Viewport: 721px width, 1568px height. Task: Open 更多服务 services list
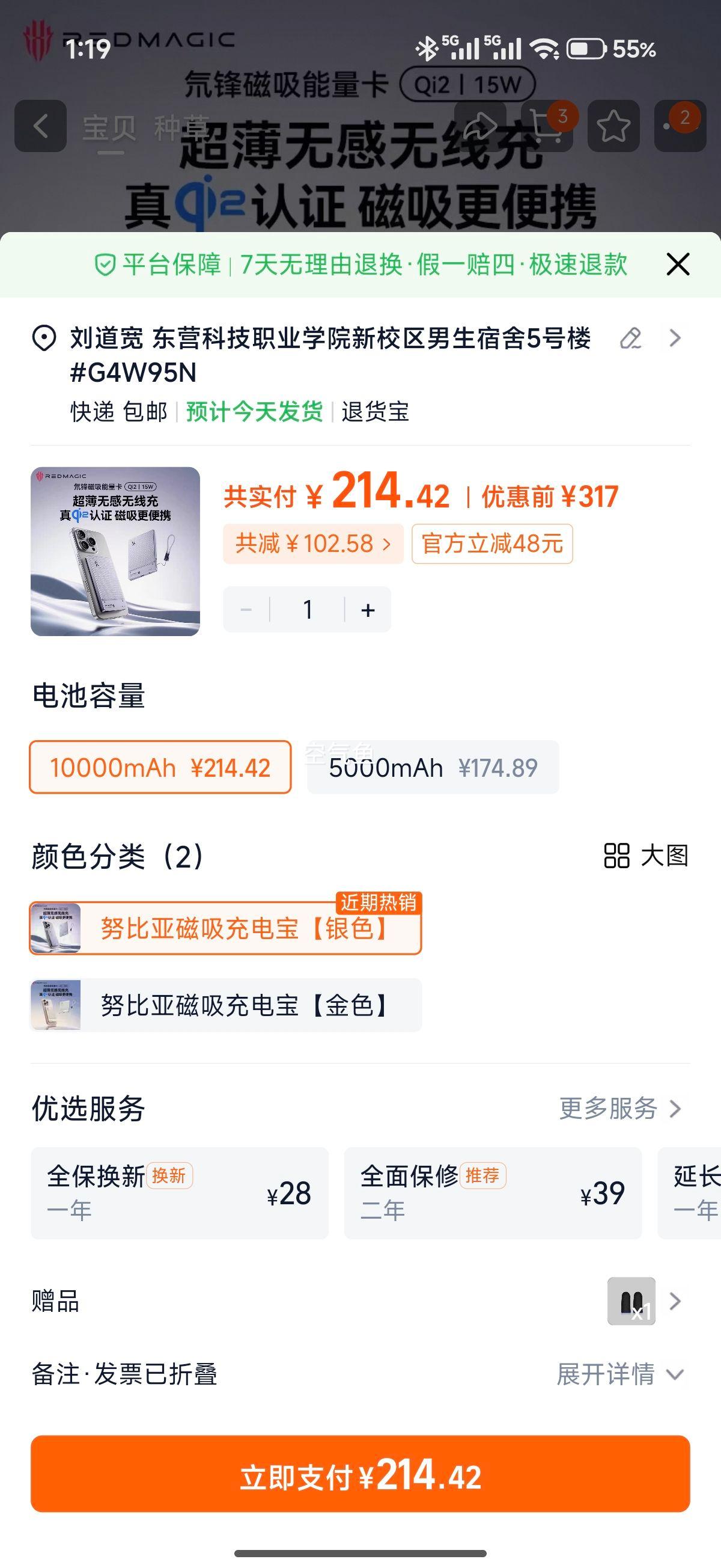coord(610,1109)
